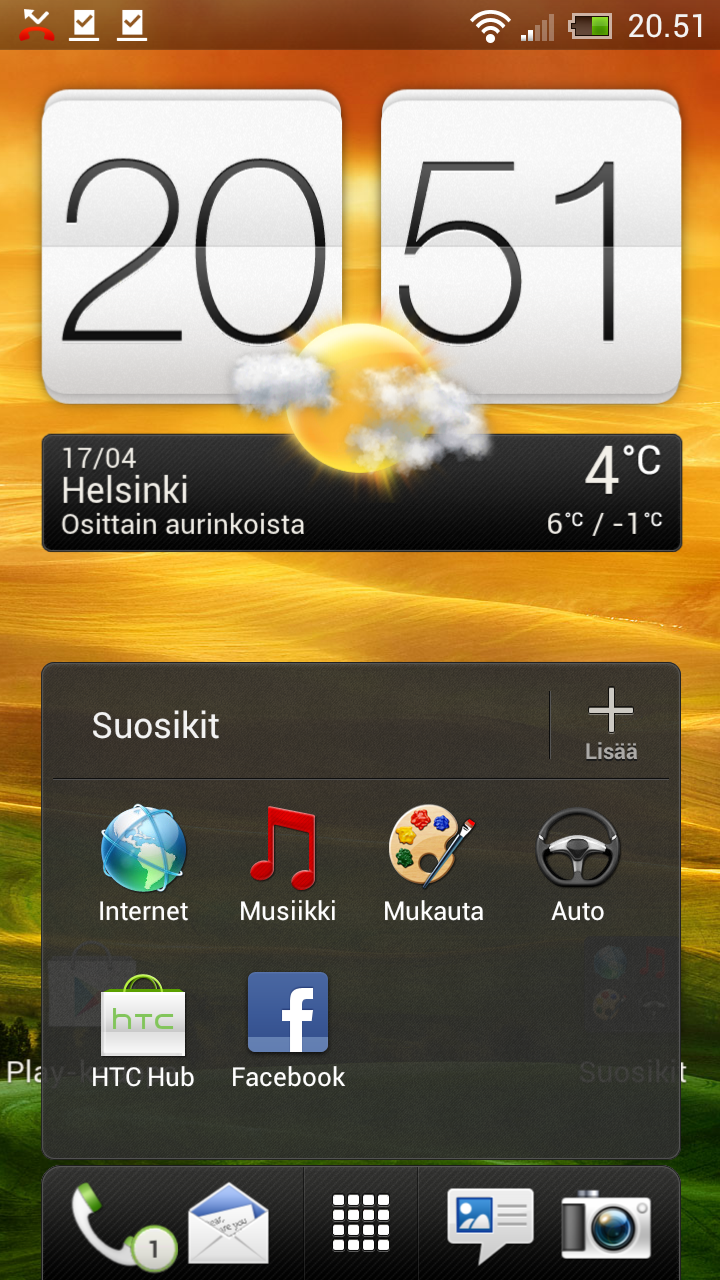This screenshot has height=1280, width=720.
Task: Open the messages app in dock
Action: 490,1222
